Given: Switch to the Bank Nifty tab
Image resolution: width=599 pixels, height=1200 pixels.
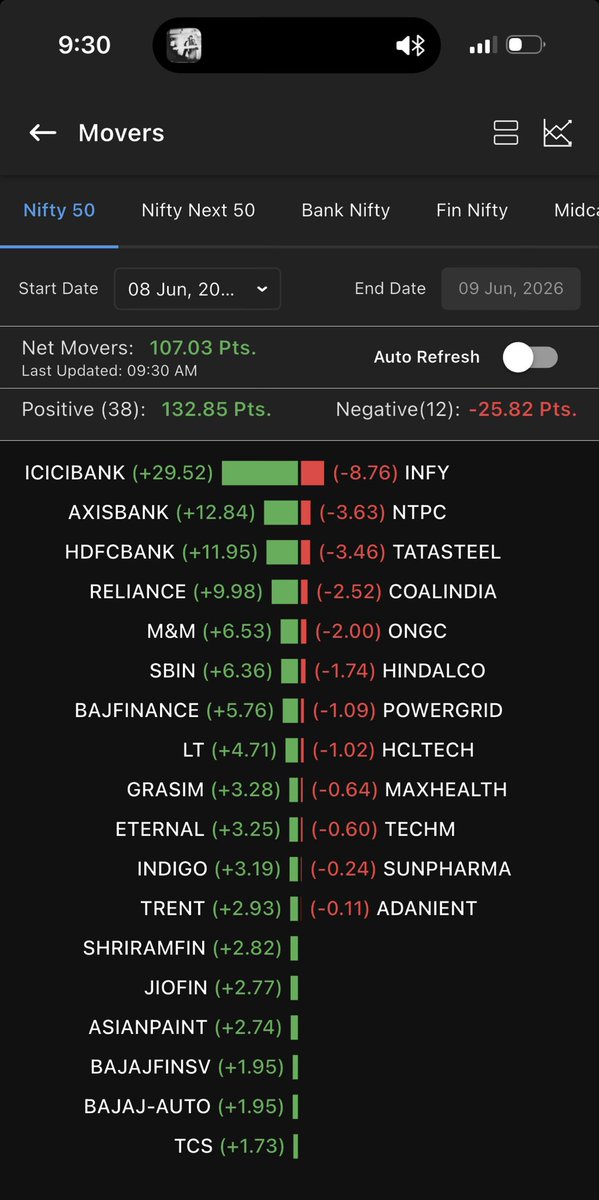Looking at the screenshot, I should tap(346, 210).
